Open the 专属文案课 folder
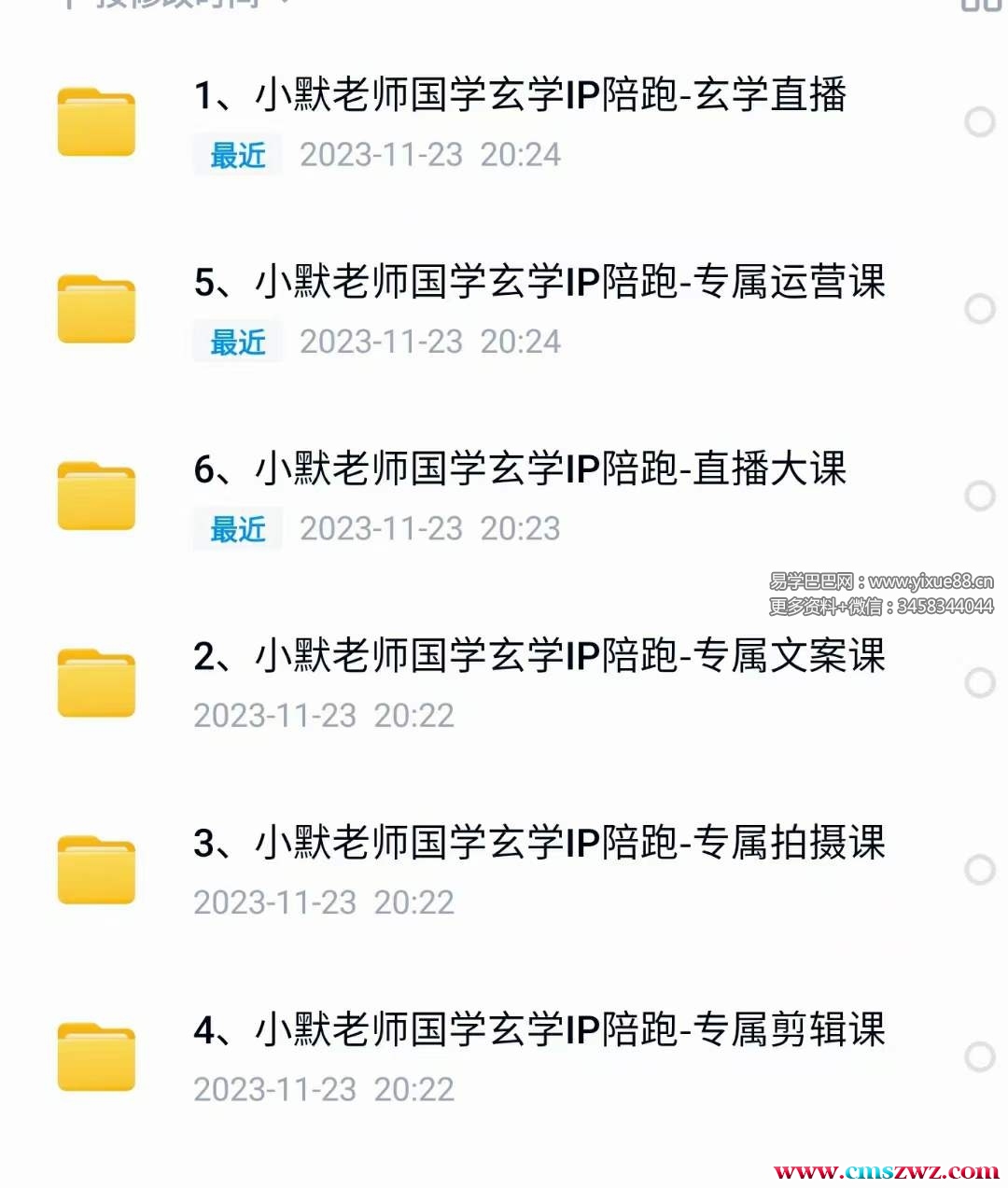The height and width of the screenshot is (1188, 1008). pos(539,656)
